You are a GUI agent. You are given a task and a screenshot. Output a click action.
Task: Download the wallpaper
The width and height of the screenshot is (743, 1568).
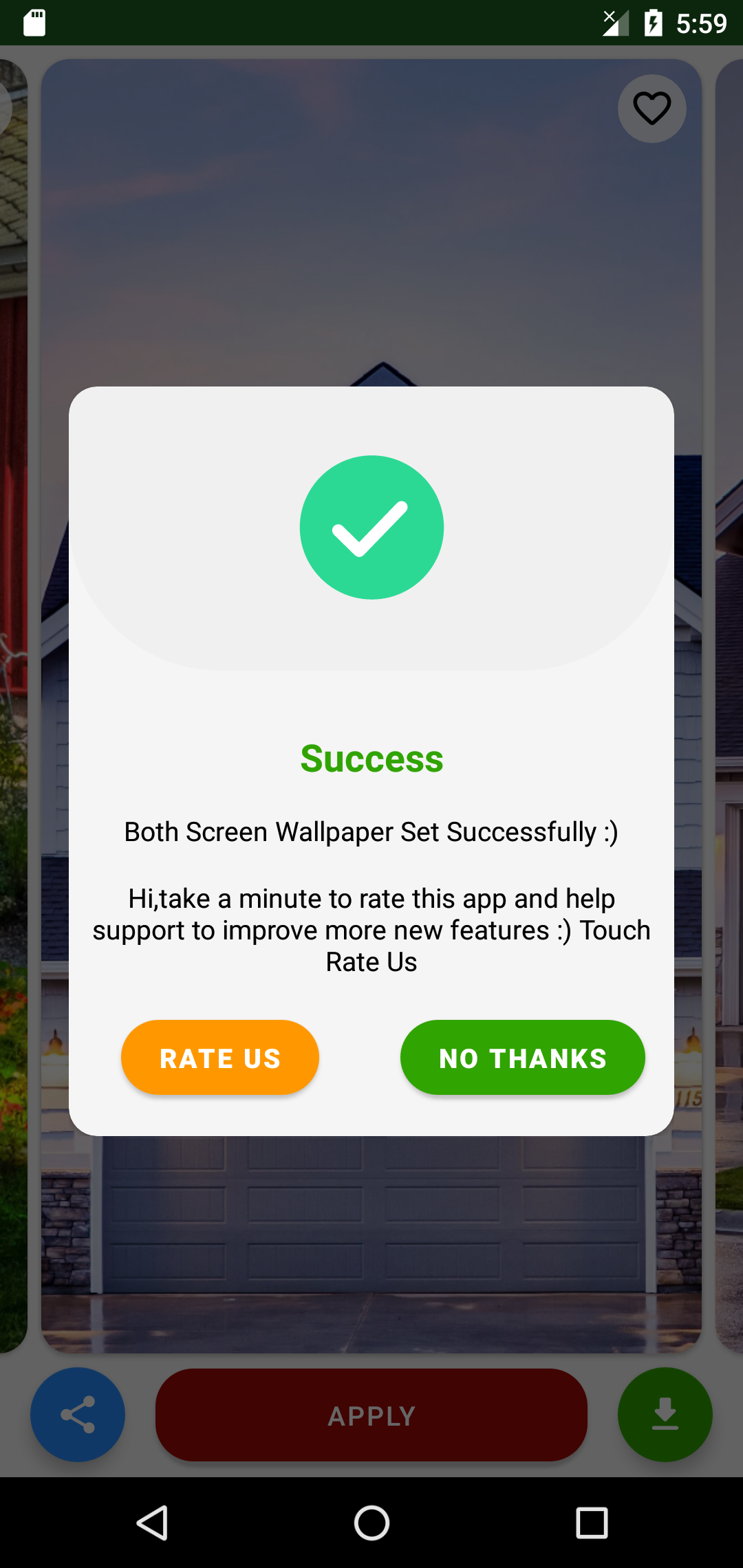click(x=665, y=1415)
